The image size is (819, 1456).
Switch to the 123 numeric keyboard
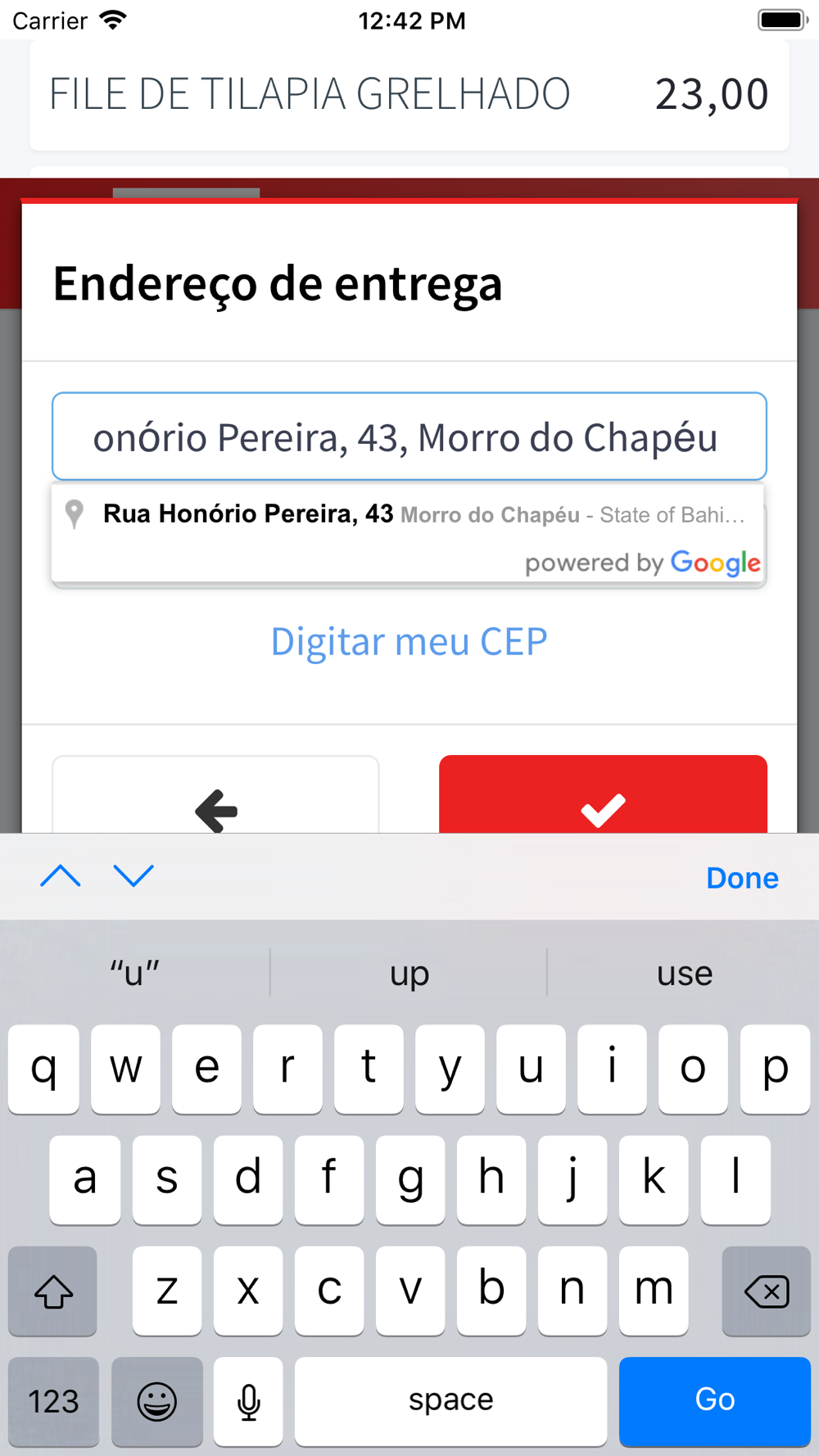(54, 1401)
